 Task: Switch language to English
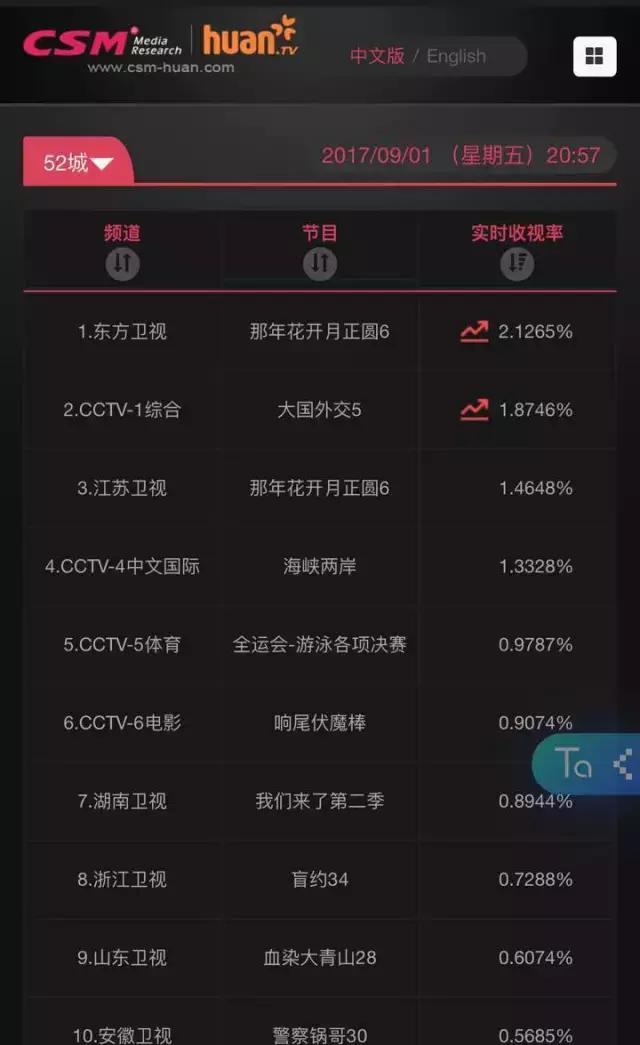tap(456, 56)
